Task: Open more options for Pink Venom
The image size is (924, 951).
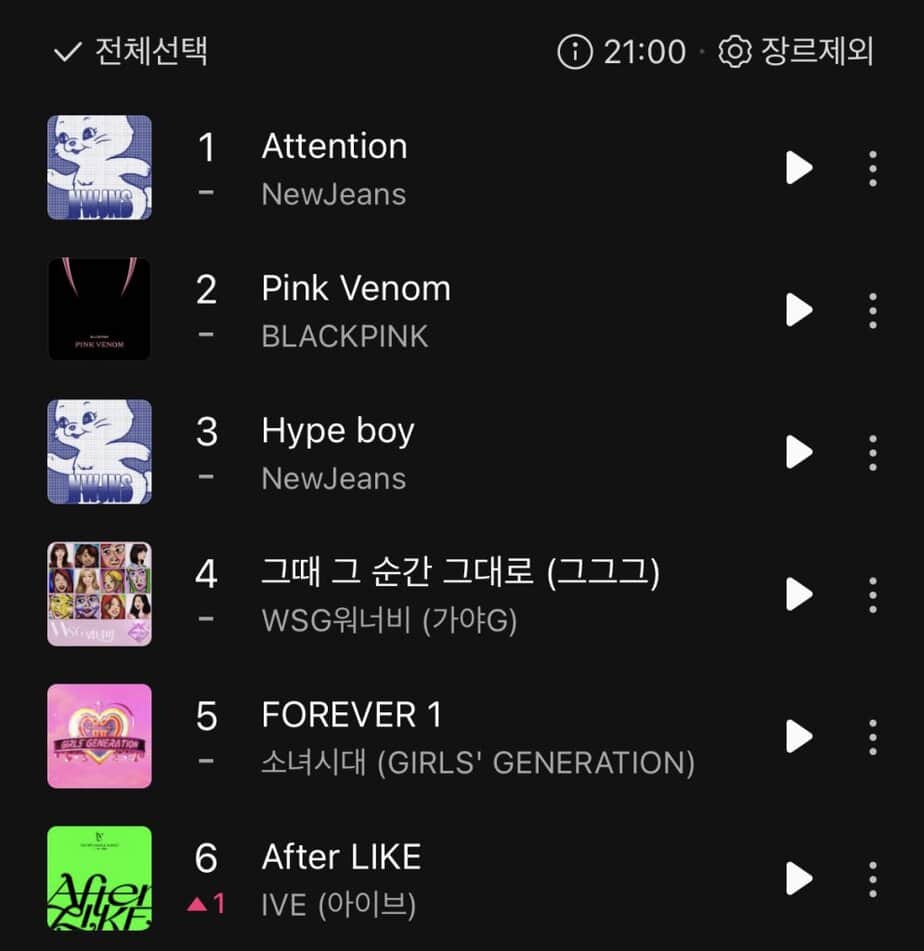Action: [x=873, y=310]
